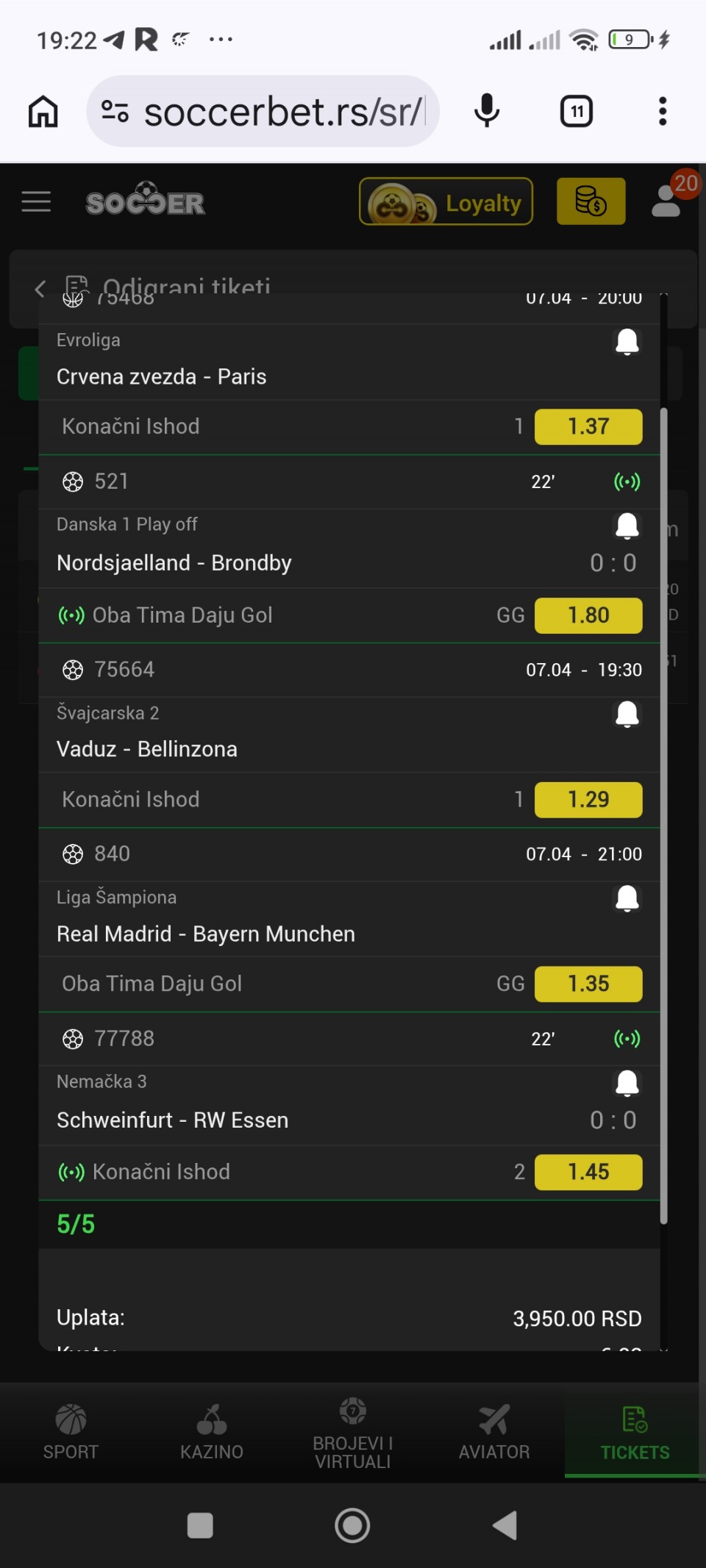Select the Tickets tab
The width and height of the screenshot is (706, 1568).
click(x=635, y=1432)
